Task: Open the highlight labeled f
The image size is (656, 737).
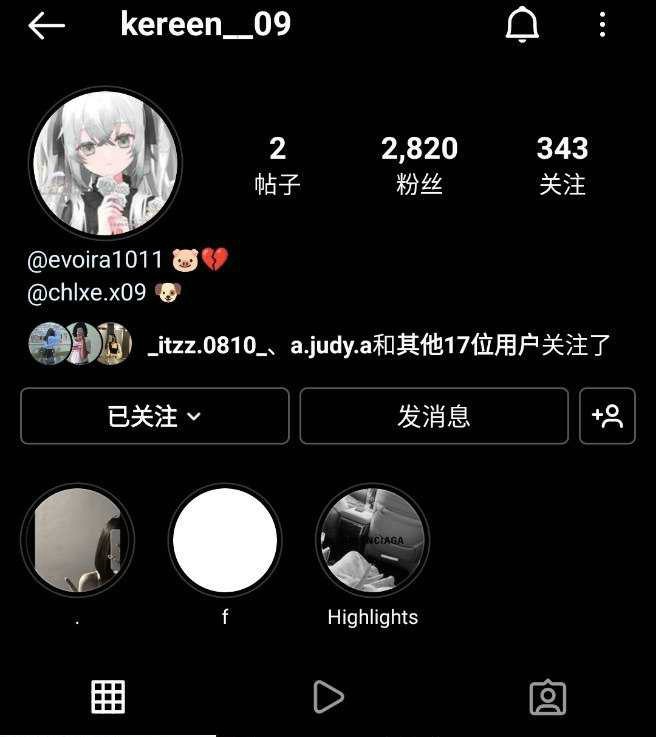Action: pyautogui.click(x=225, y=540)
